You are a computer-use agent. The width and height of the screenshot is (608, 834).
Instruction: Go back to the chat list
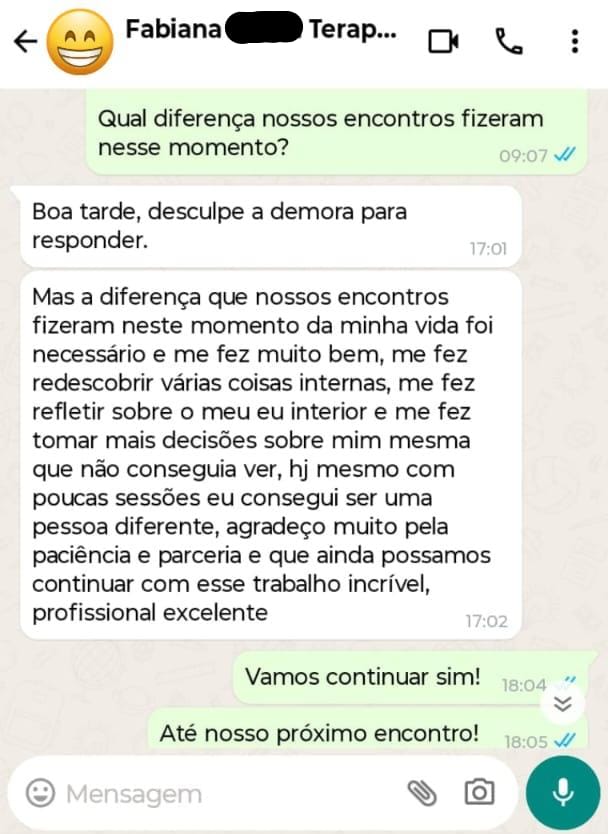(25, 41)
